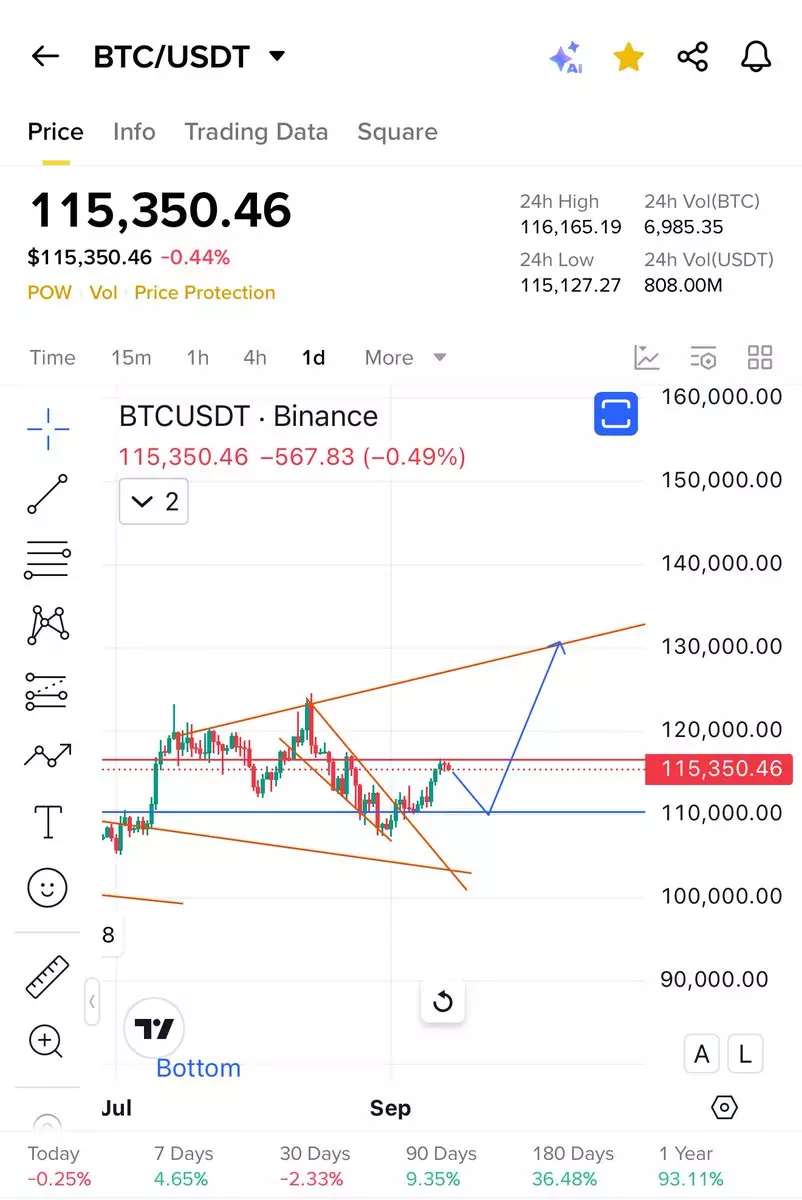Viewport: 802px width, 1200px height.
Task: Open the BTC/USDT pair dropdown
Action: [x=277, y=56]
